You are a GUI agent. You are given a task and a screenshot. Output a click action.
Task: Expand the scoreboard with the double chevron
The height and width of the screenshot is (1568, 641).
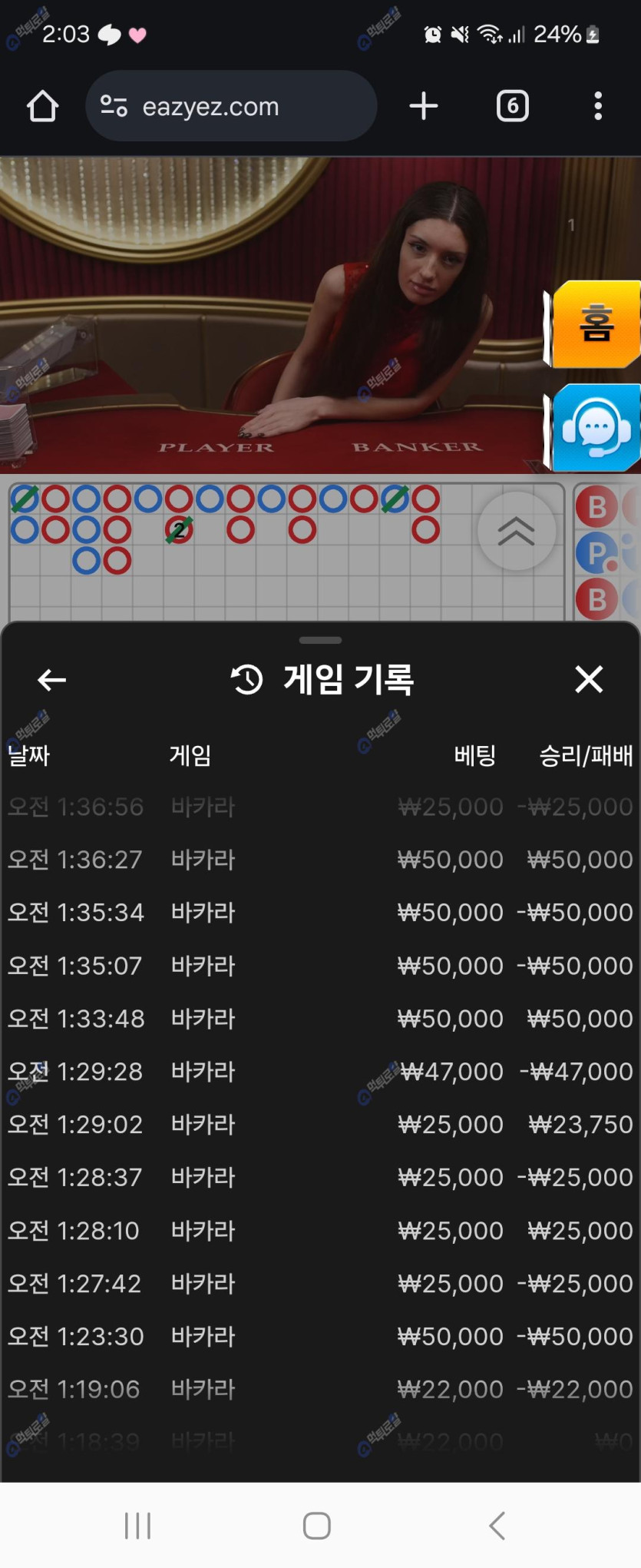click(516, 531)
